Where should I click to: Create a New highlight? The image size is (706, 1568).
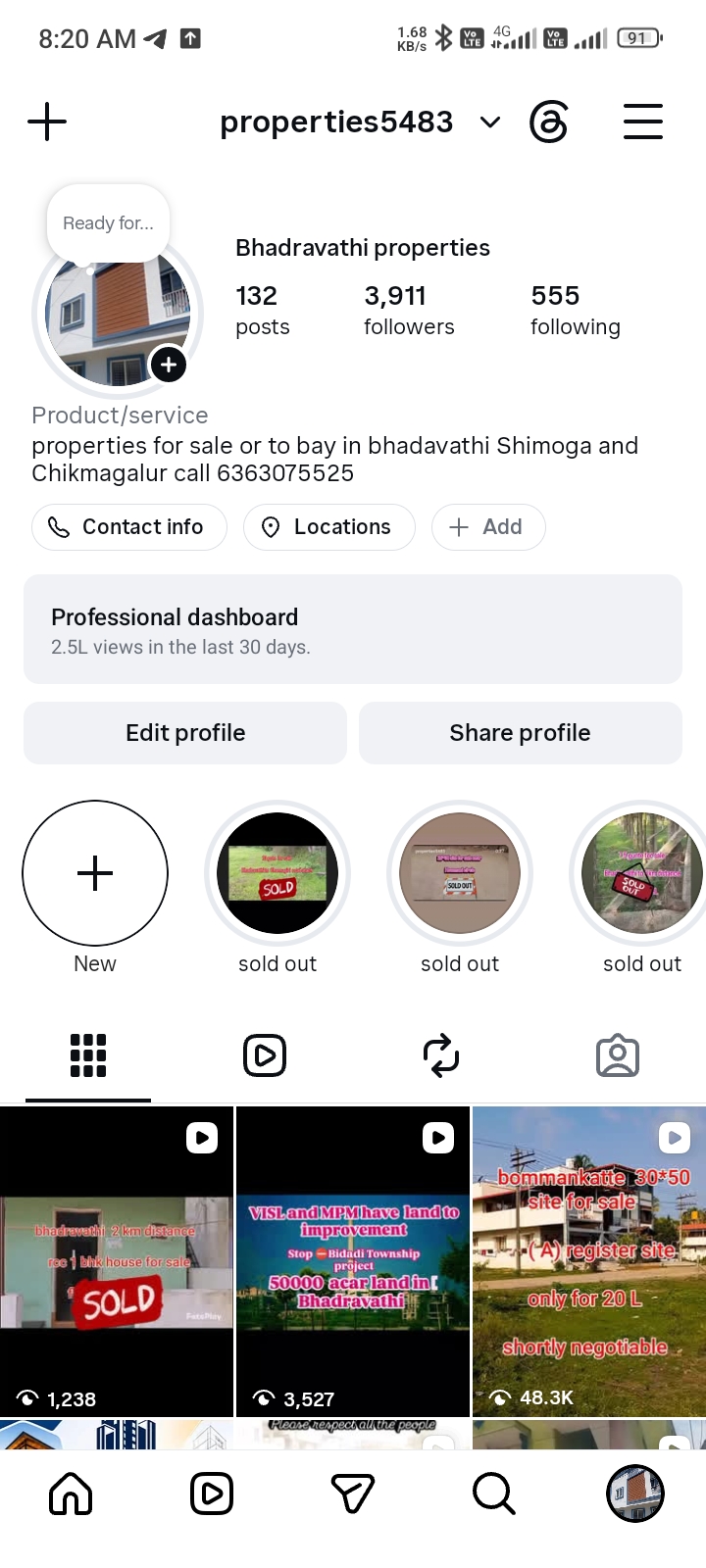click(95, 873)
